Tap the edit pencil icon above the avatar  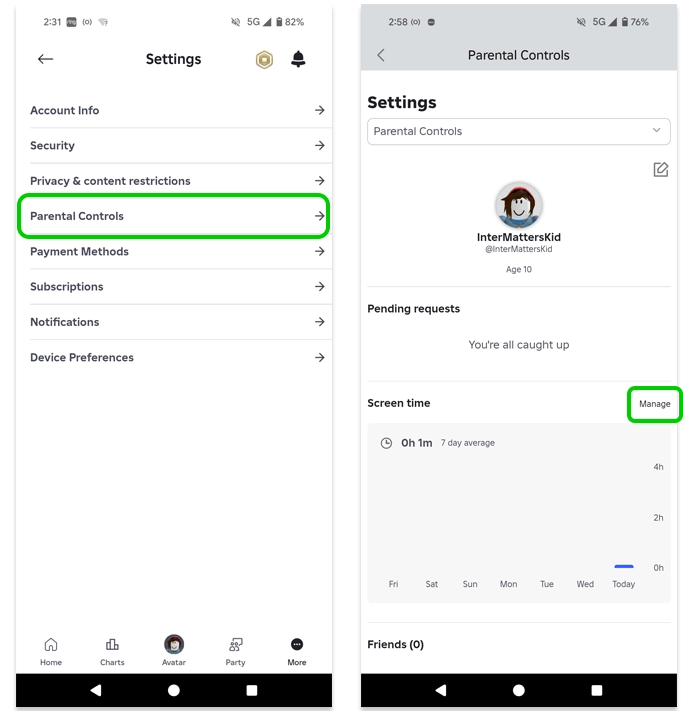pos(660,170)
